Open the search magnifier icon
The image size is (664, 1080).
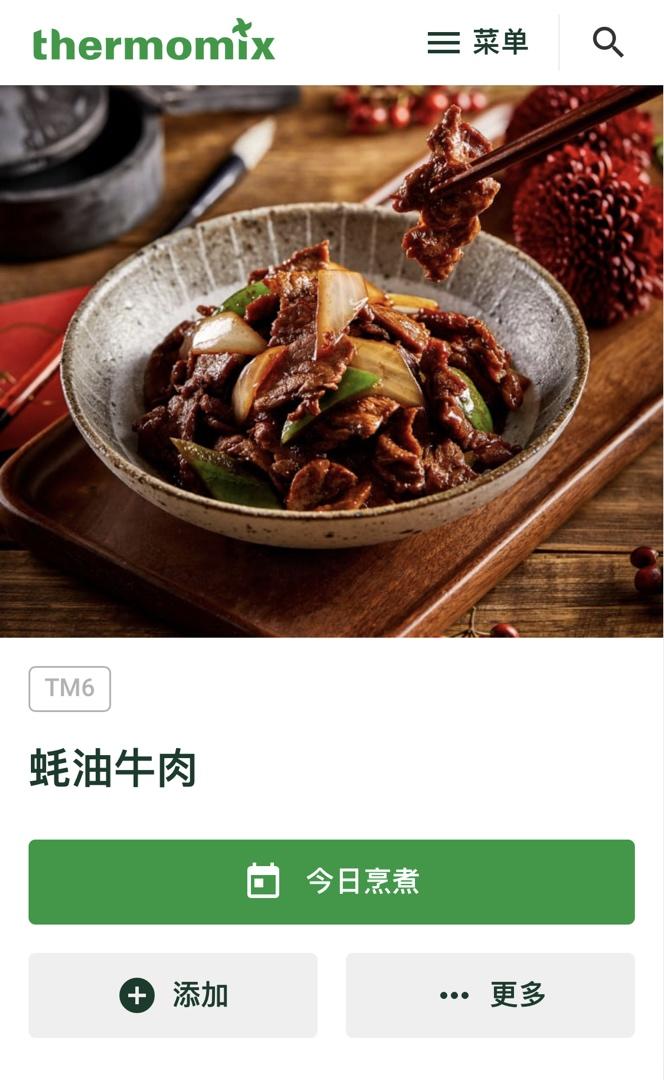(607, 42)
